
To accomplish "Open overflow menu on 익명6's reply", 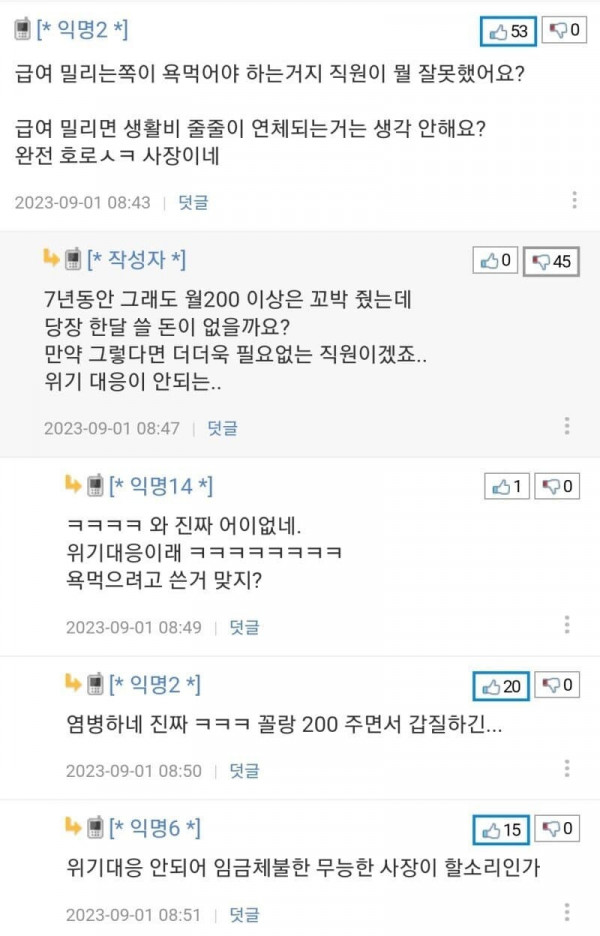I will point(567,912).
